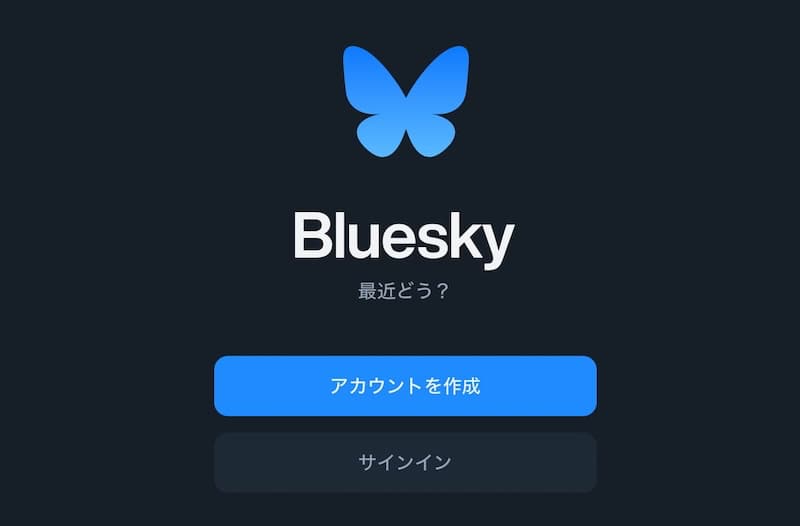Select the サインイン button

(x=405, y=462)
